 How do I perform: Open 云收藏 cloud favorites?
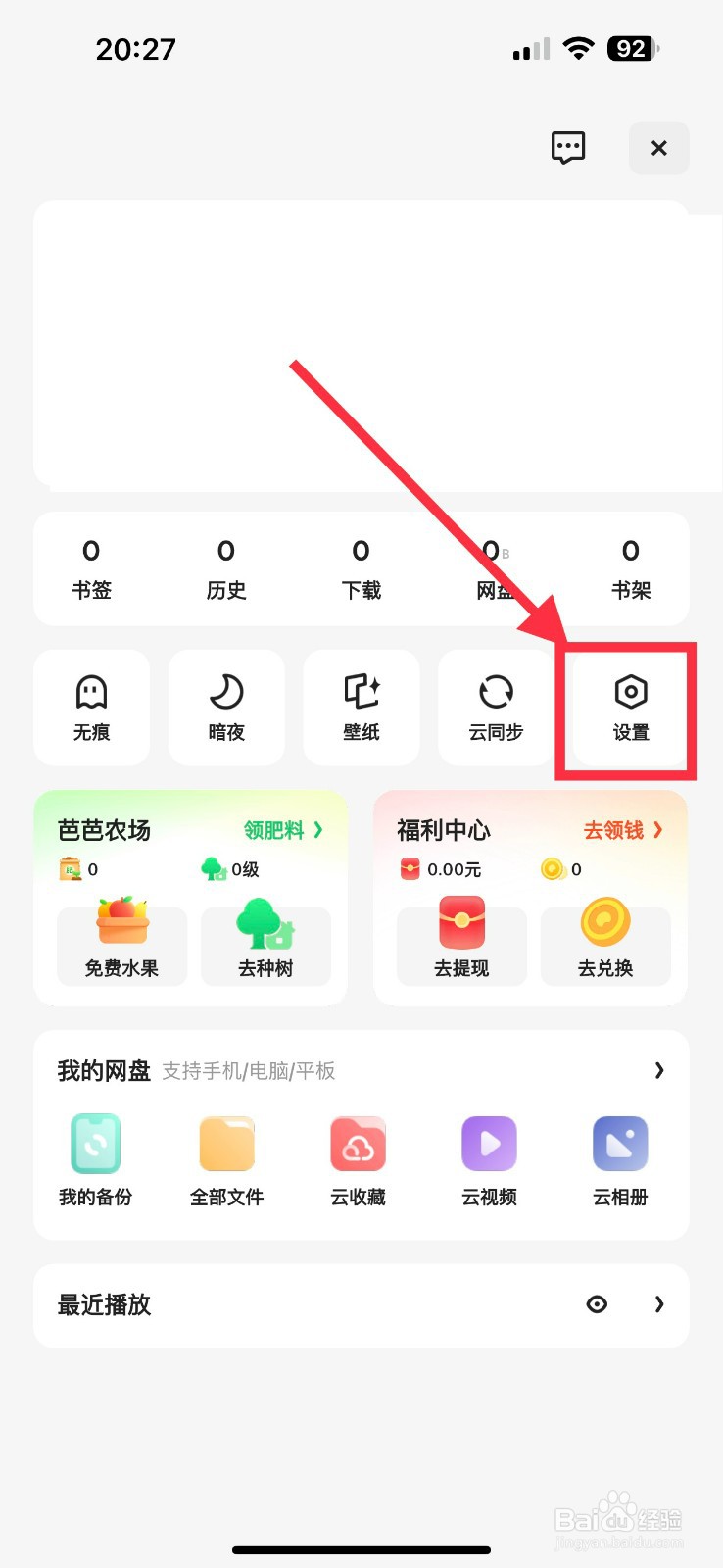pyautogui.click(x=358, y=1159)
